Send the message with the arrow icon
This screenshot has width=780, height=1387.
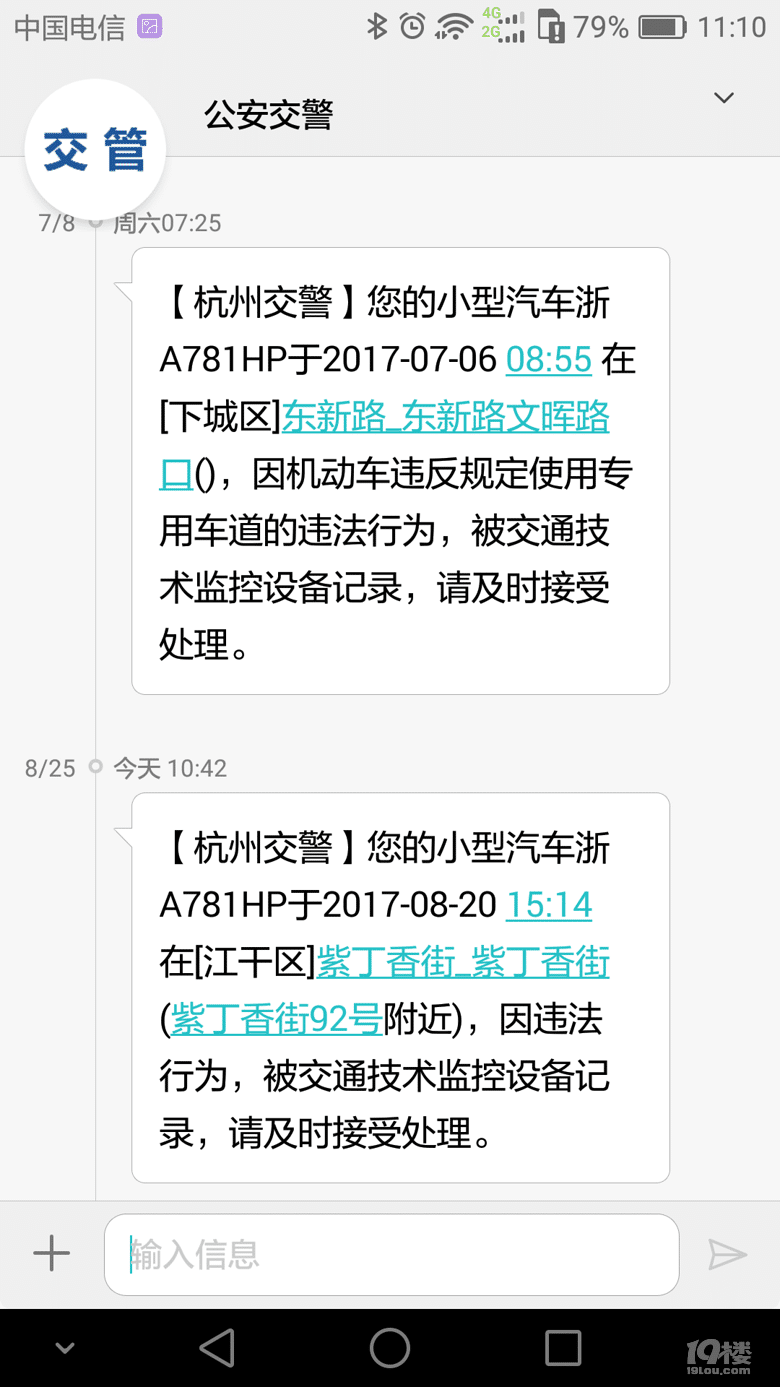pyautogui.click(x=727, y=1254)
